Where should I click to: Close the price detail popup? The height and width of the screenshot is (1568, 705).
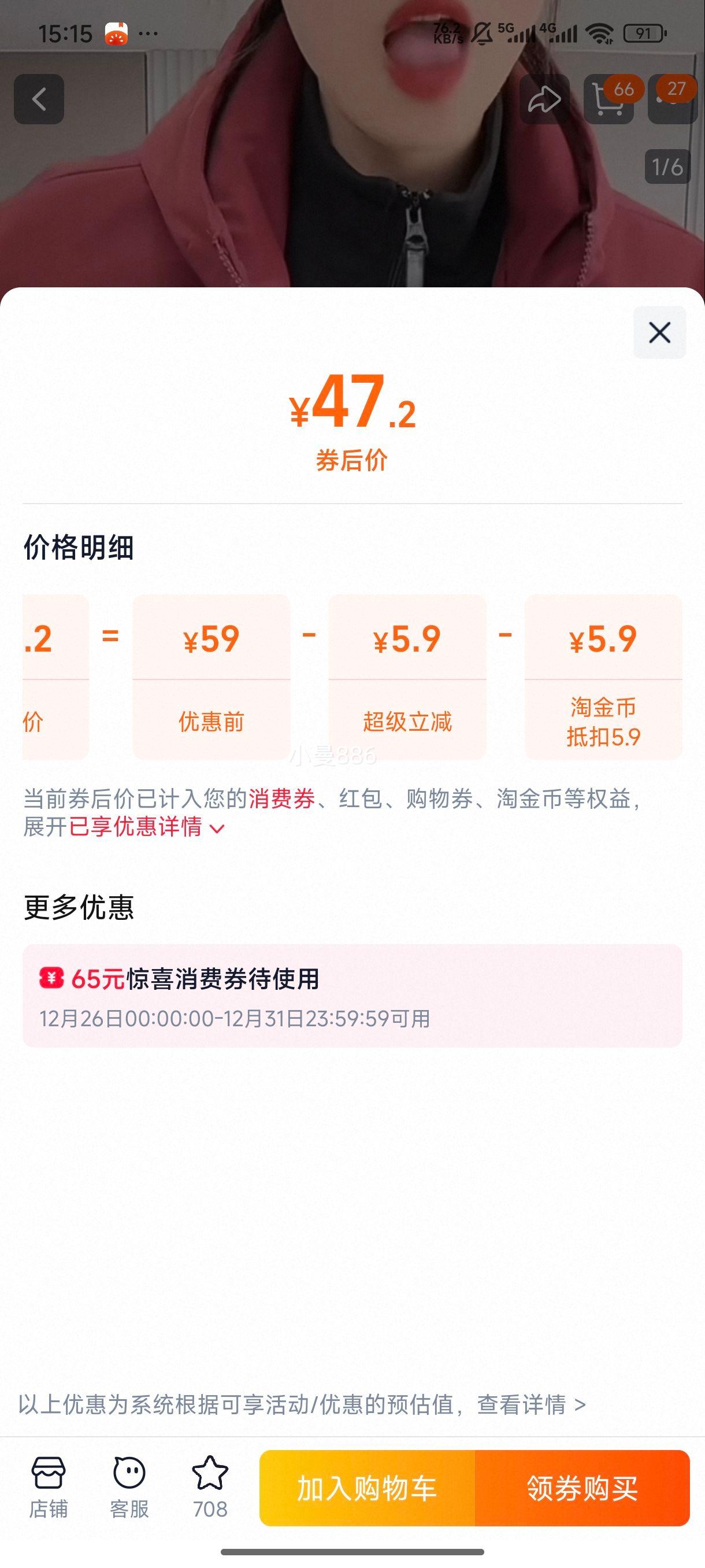pyautogui.click(x=659, y=334)
